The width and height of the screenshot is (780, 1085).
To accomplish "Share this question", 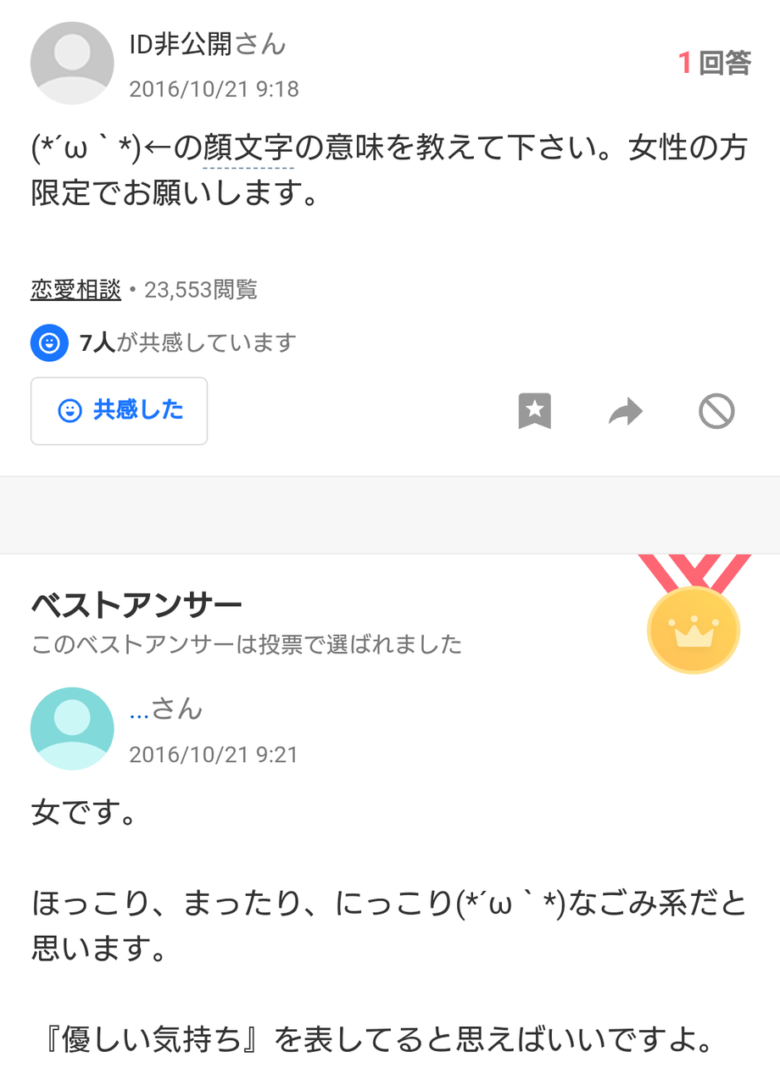I will pyautogui.click(x=626, y=411).
